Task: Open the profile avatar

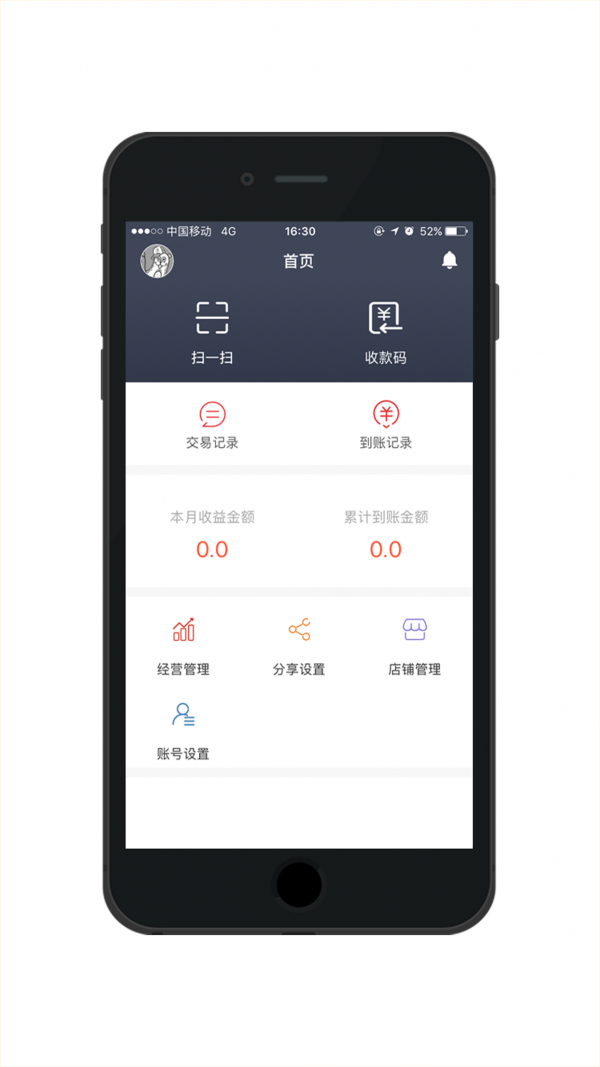Action: [157, 262]
